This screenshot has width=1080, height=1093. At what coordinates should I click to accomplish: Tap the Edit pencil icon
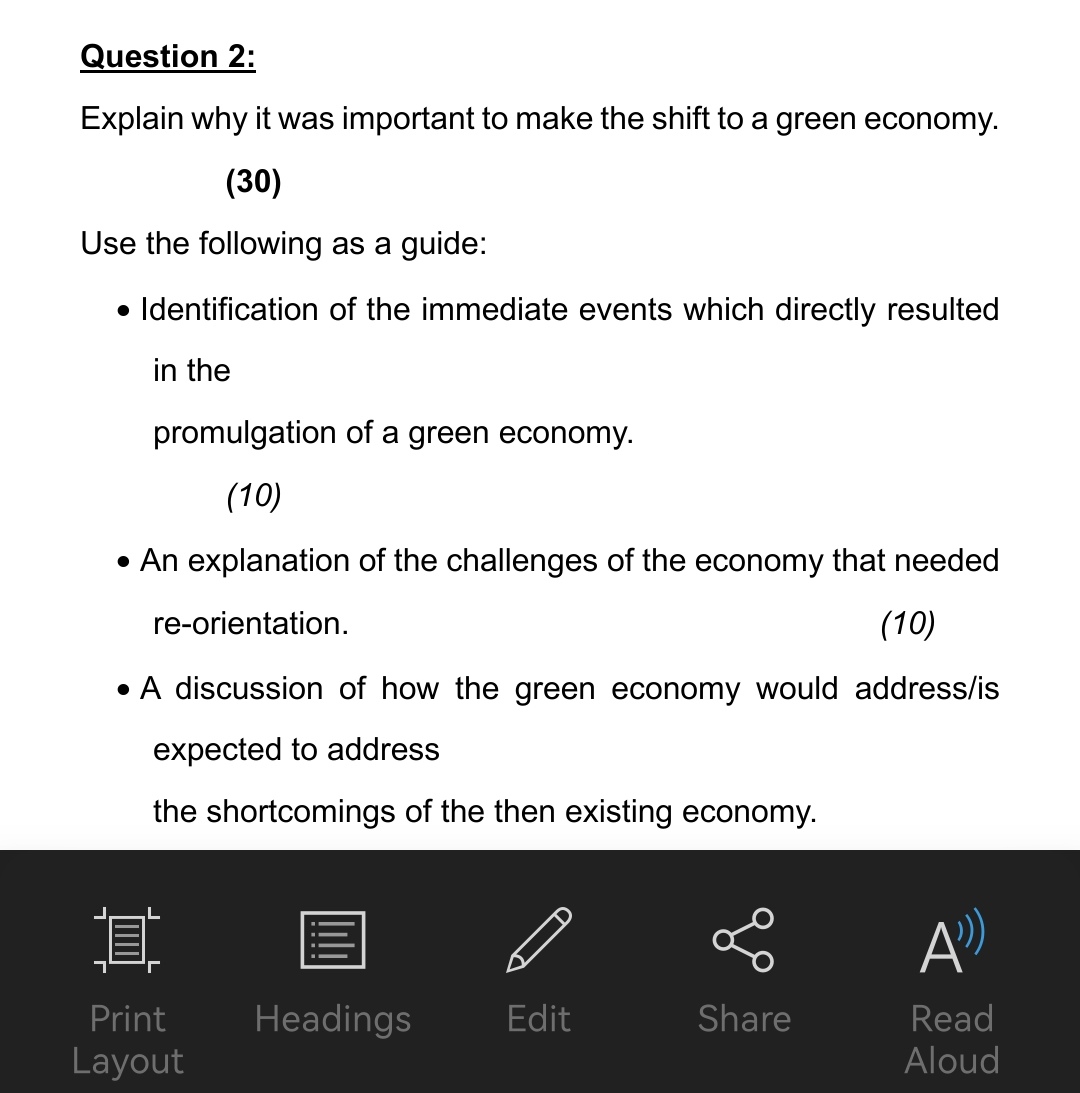coord(538,938)
